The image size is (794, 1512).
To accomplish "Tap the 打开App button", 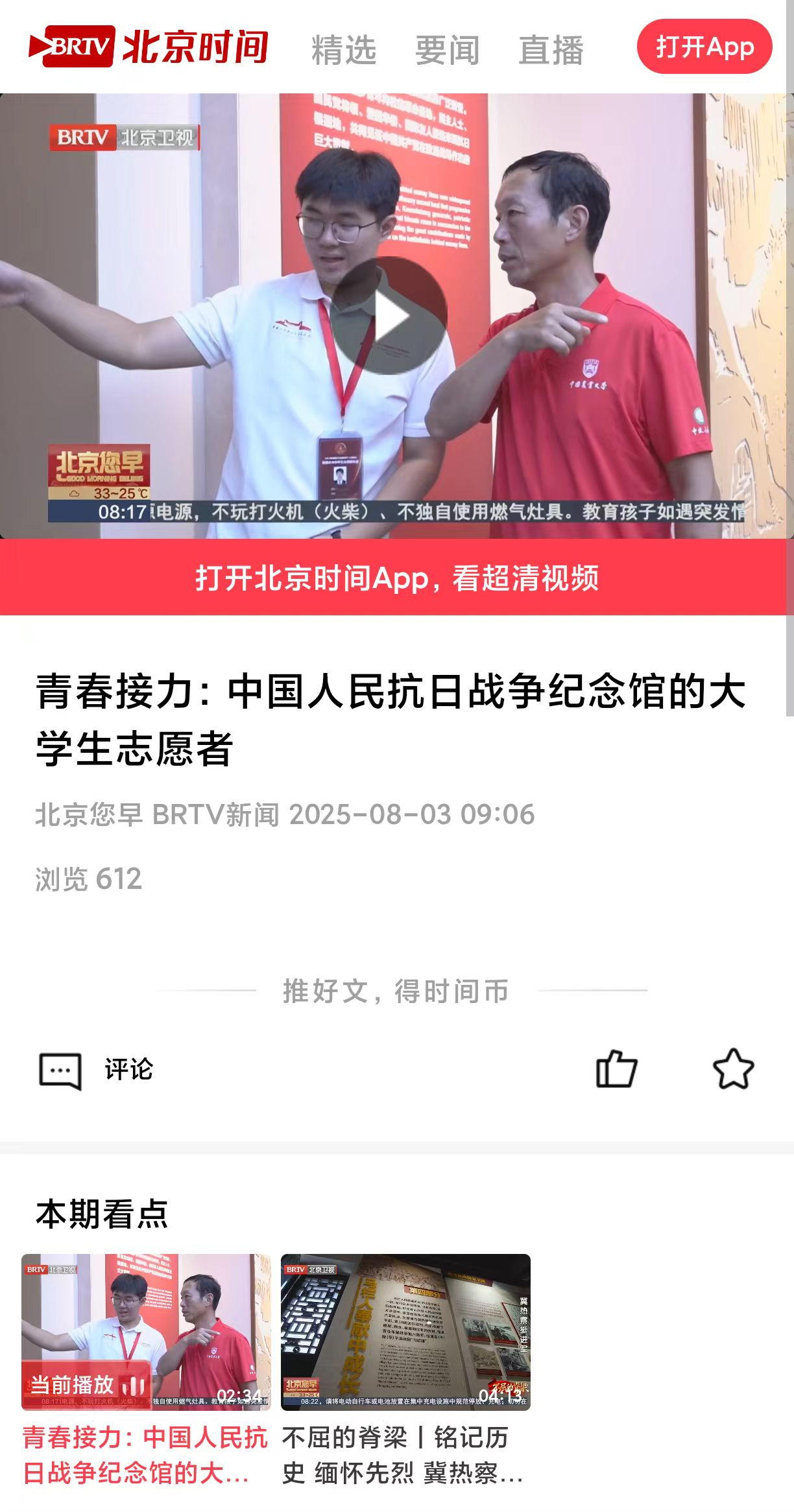I will tap(704, 47).
